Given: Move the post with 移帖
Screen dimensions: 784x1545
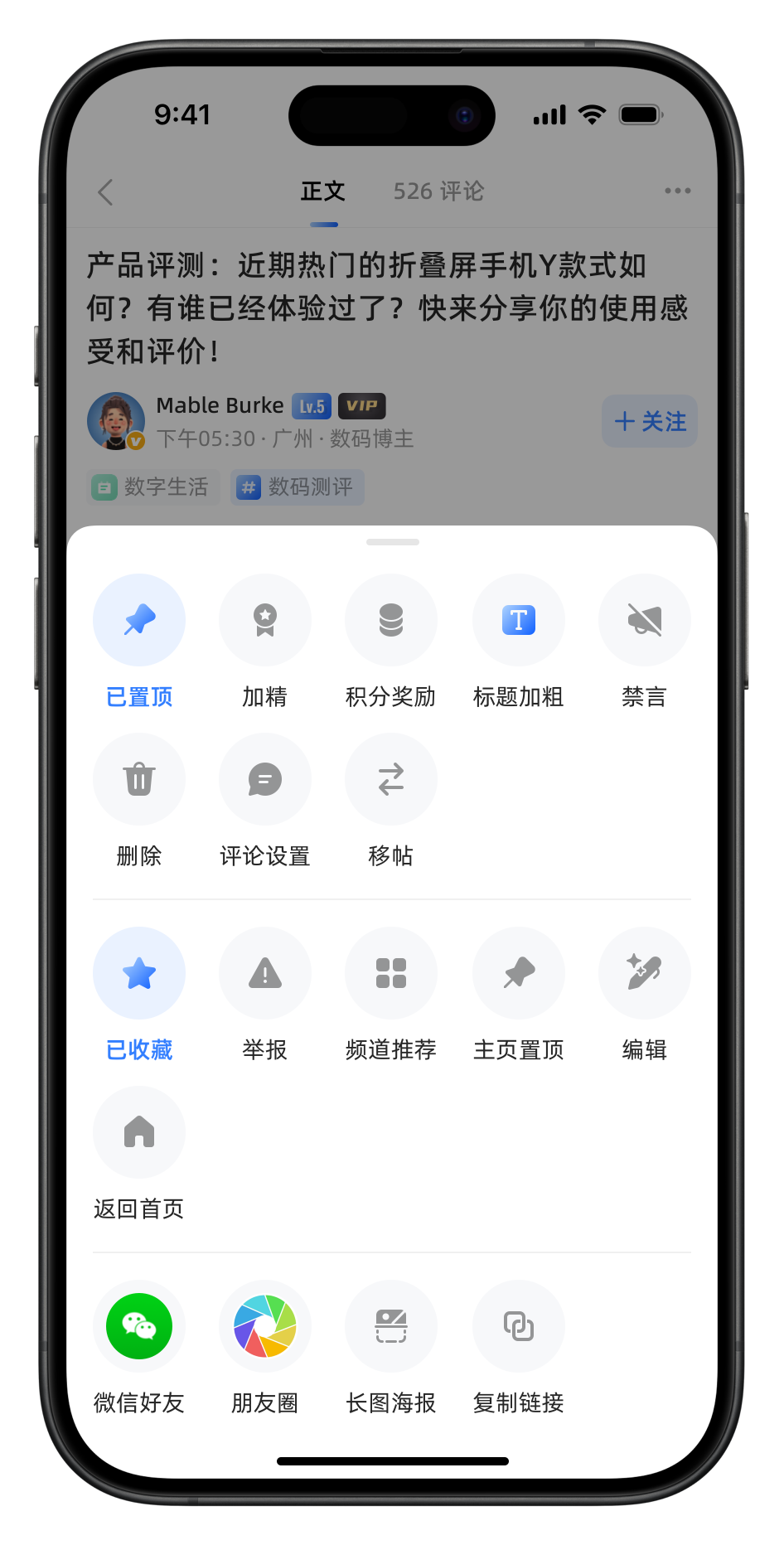Looking at the screenshot, I should click(391, 780).
